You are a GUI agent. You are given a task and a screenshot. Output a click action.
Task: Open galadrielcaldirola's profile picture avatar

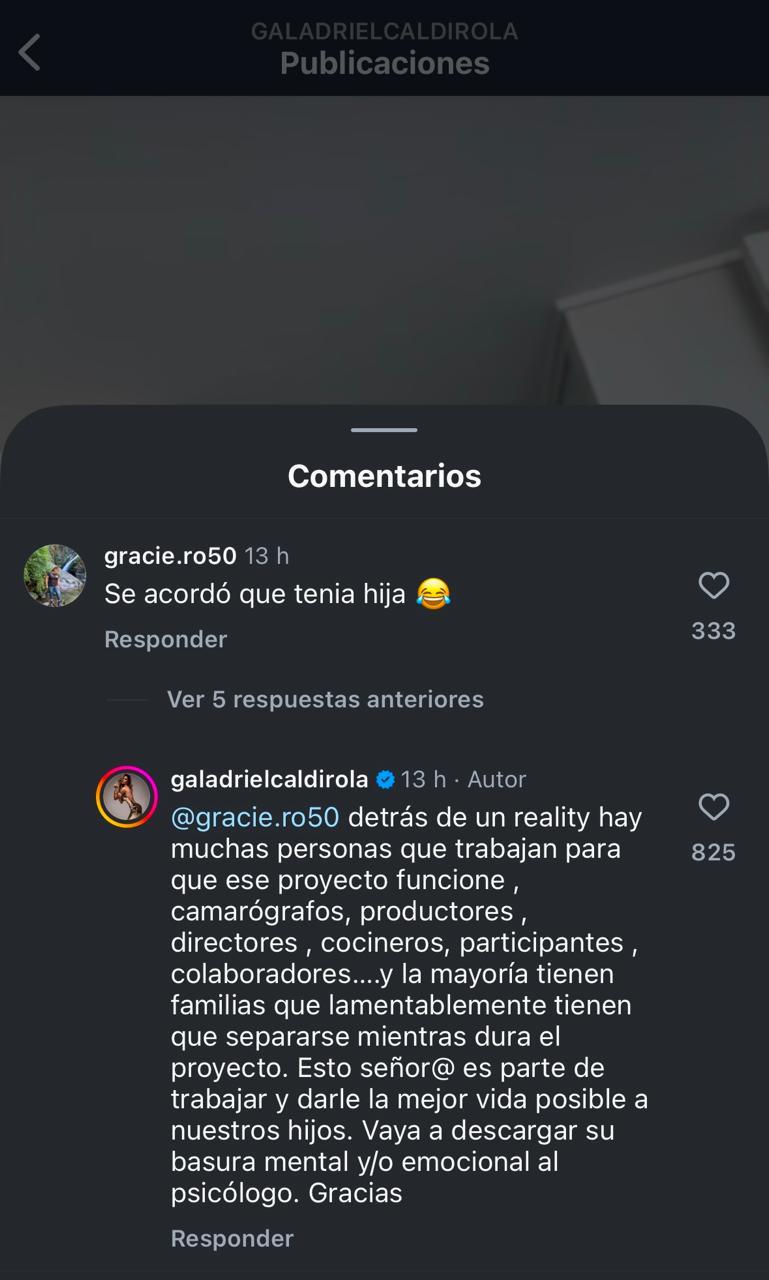128,795
